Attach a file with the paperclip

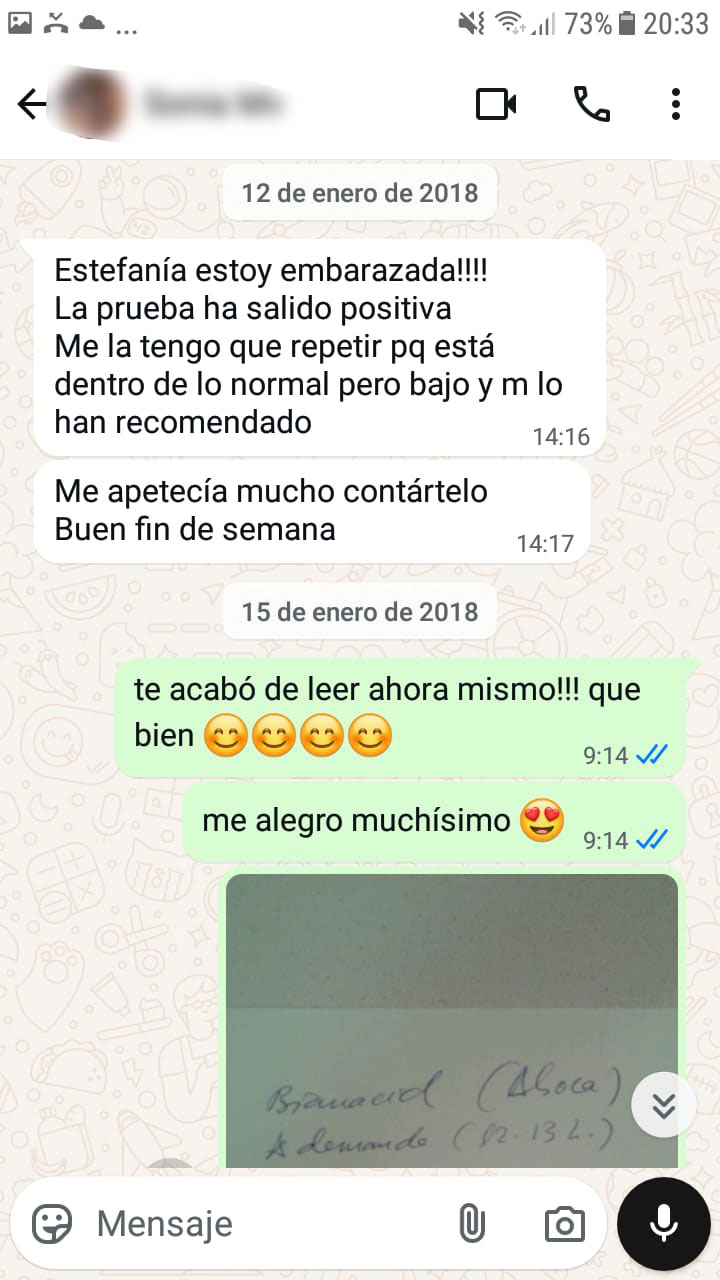[471, 1223]
